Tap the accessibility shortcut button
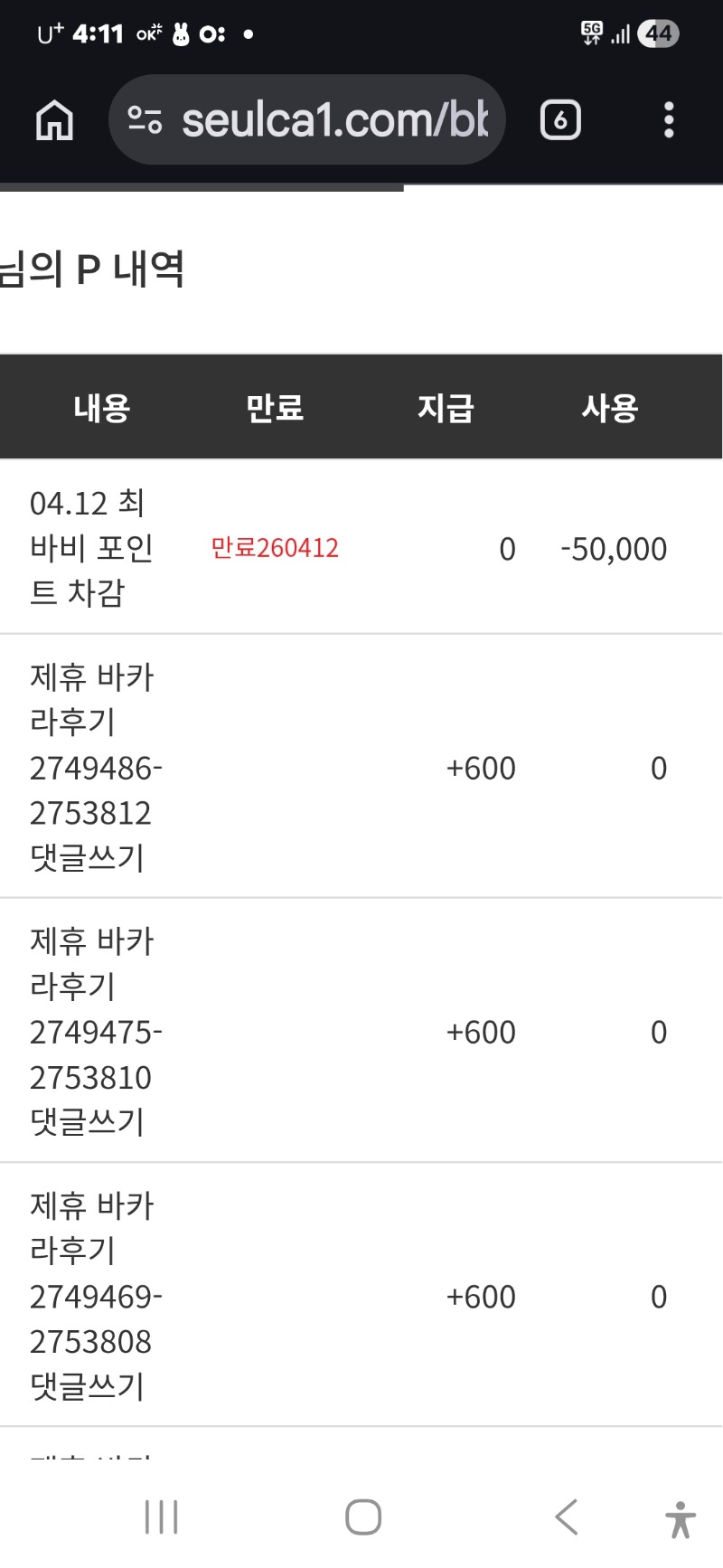The width and height of the screenshot is (723, 1568). coord(681,1519)
